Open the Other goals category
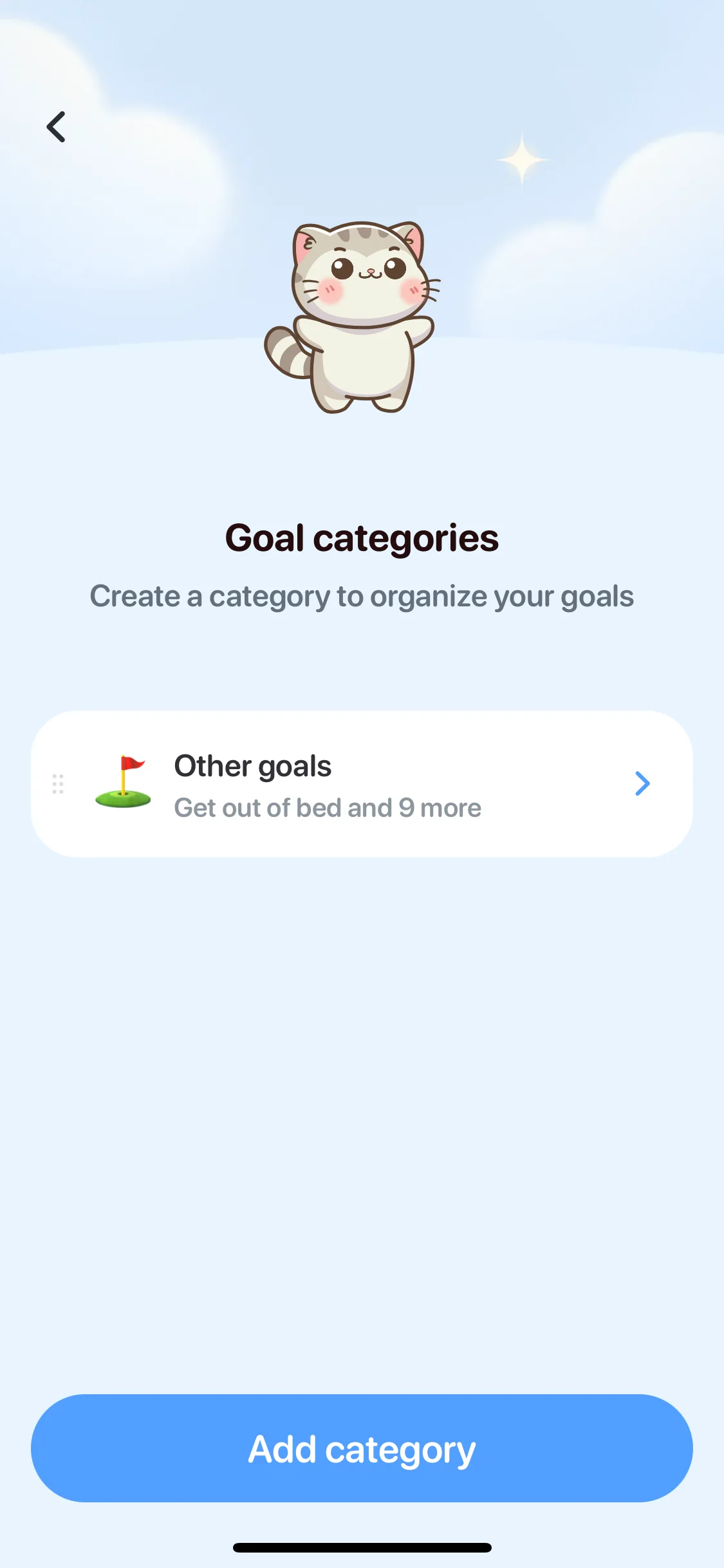Image resolution: width=724 pixels, height=1568 pixels. tap(362, 784)
